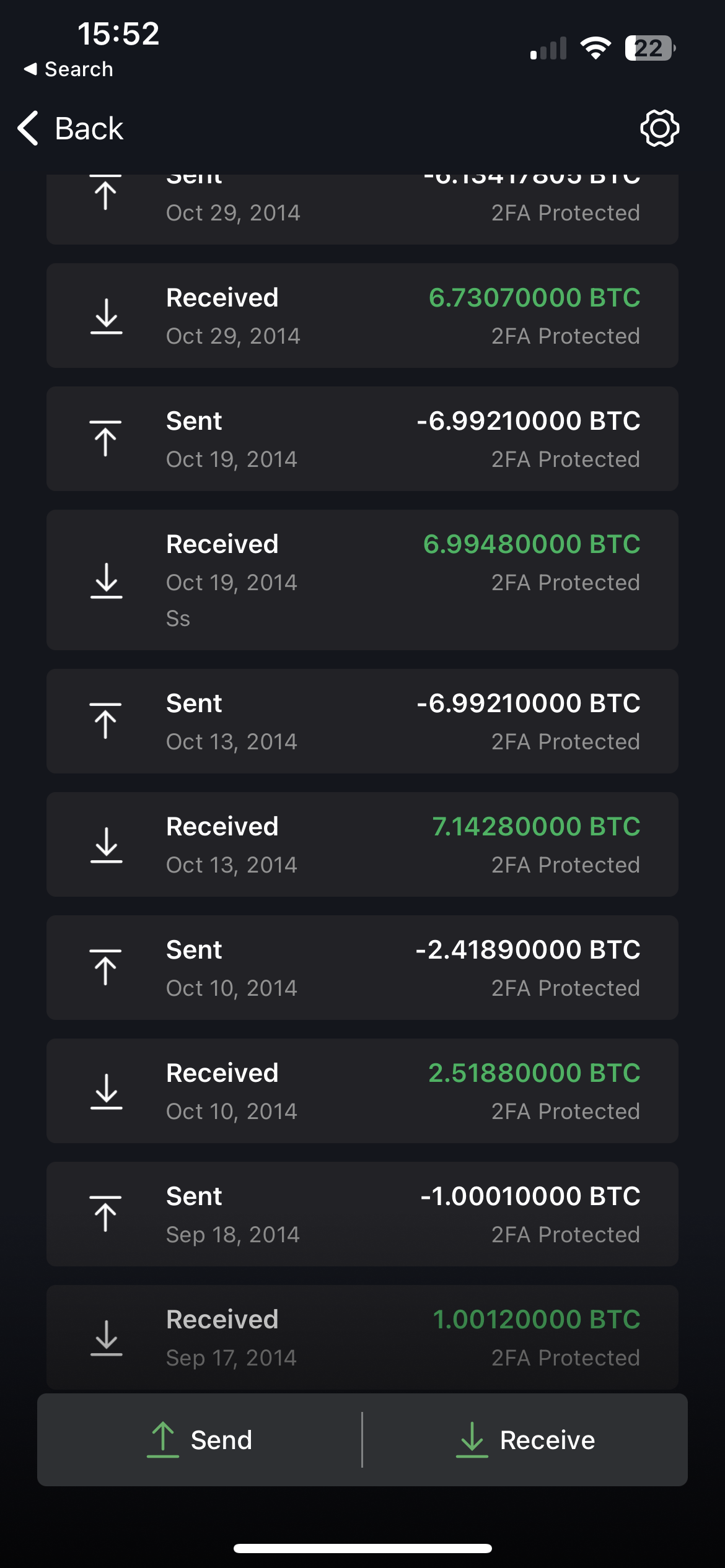Open Received 6.73070000 BTC transaction

coord(362,316)
